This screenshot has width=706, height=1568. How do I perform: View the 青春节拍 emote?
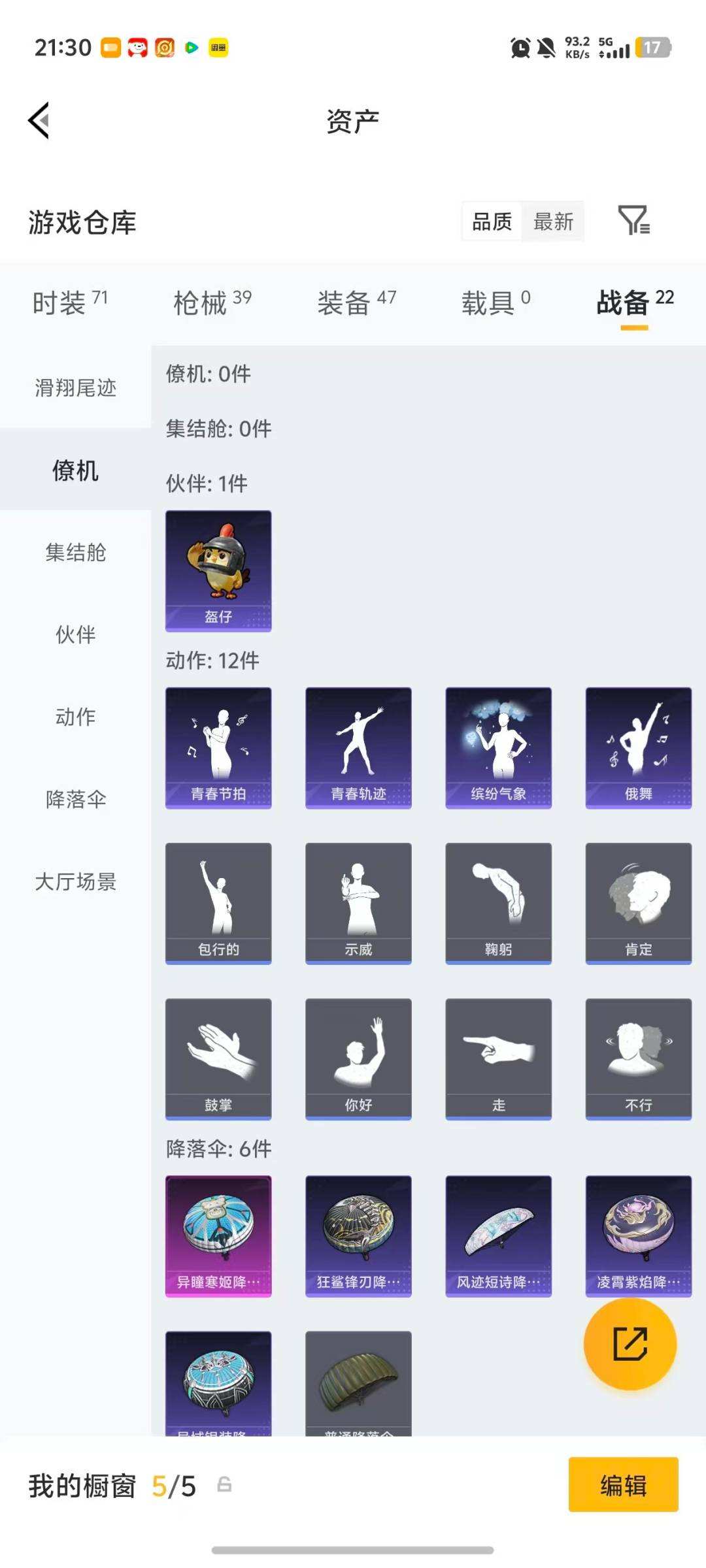click(218, 747)
